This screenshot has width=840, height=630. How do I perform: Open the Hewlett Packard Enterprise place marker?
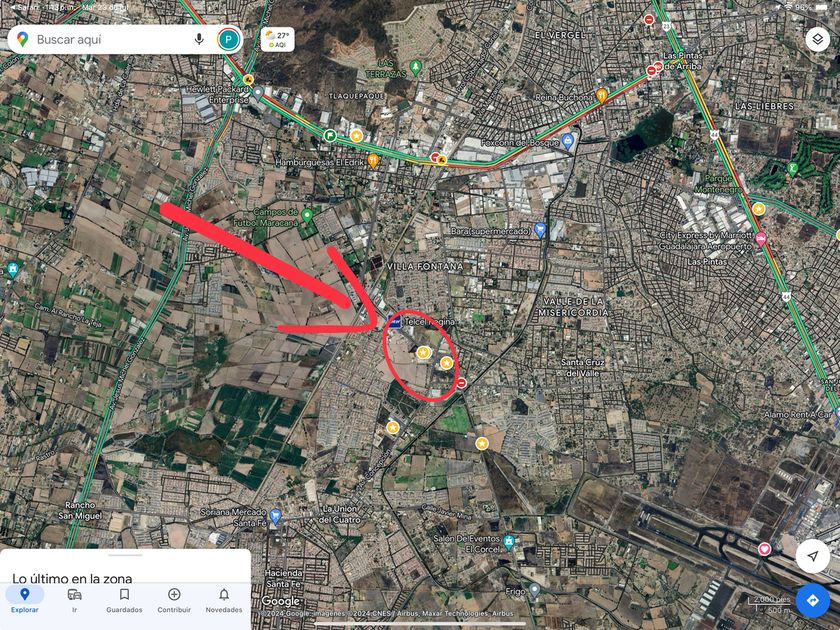[256, 93]
